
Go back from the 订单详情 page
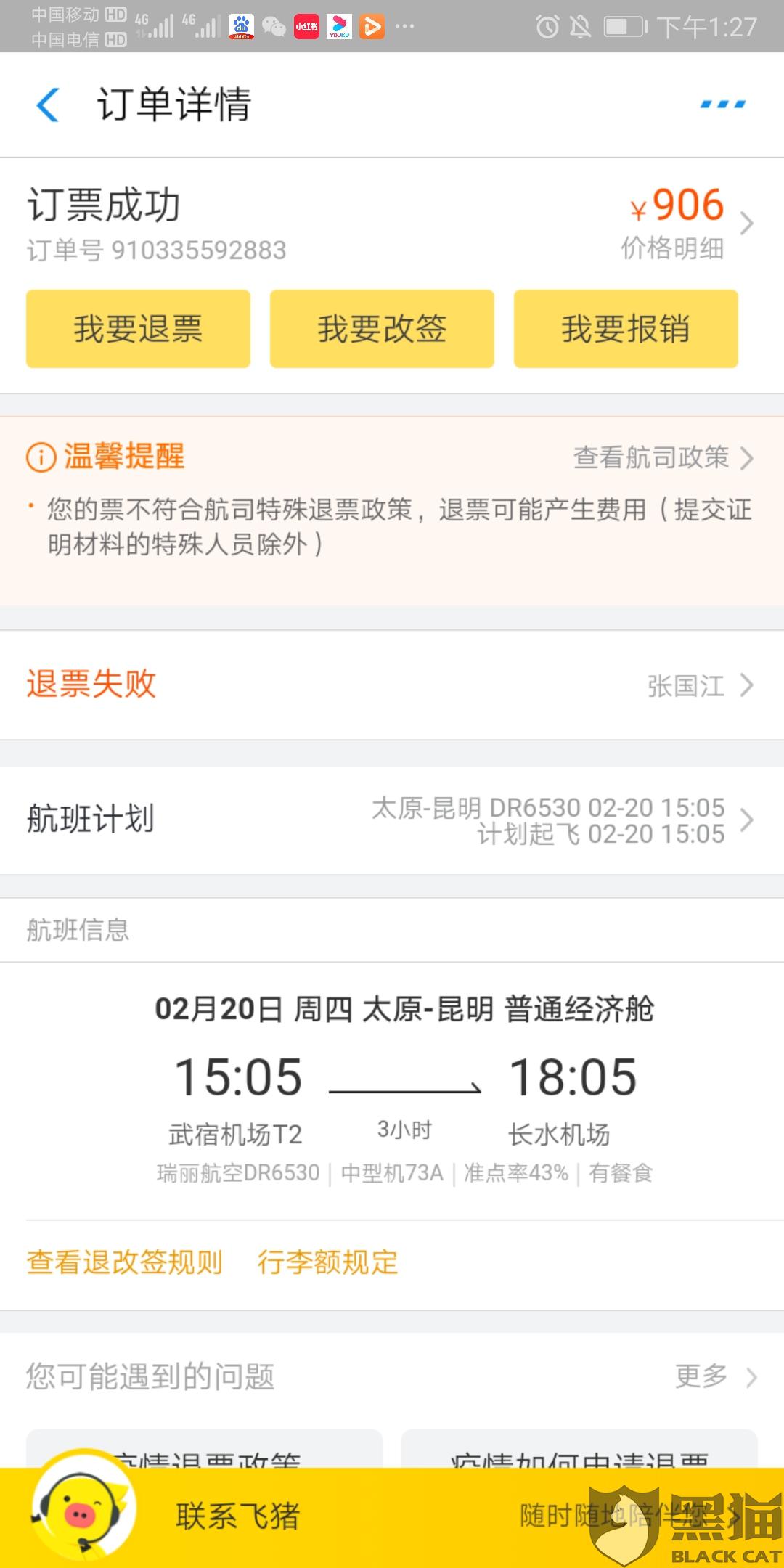[48, 105]
